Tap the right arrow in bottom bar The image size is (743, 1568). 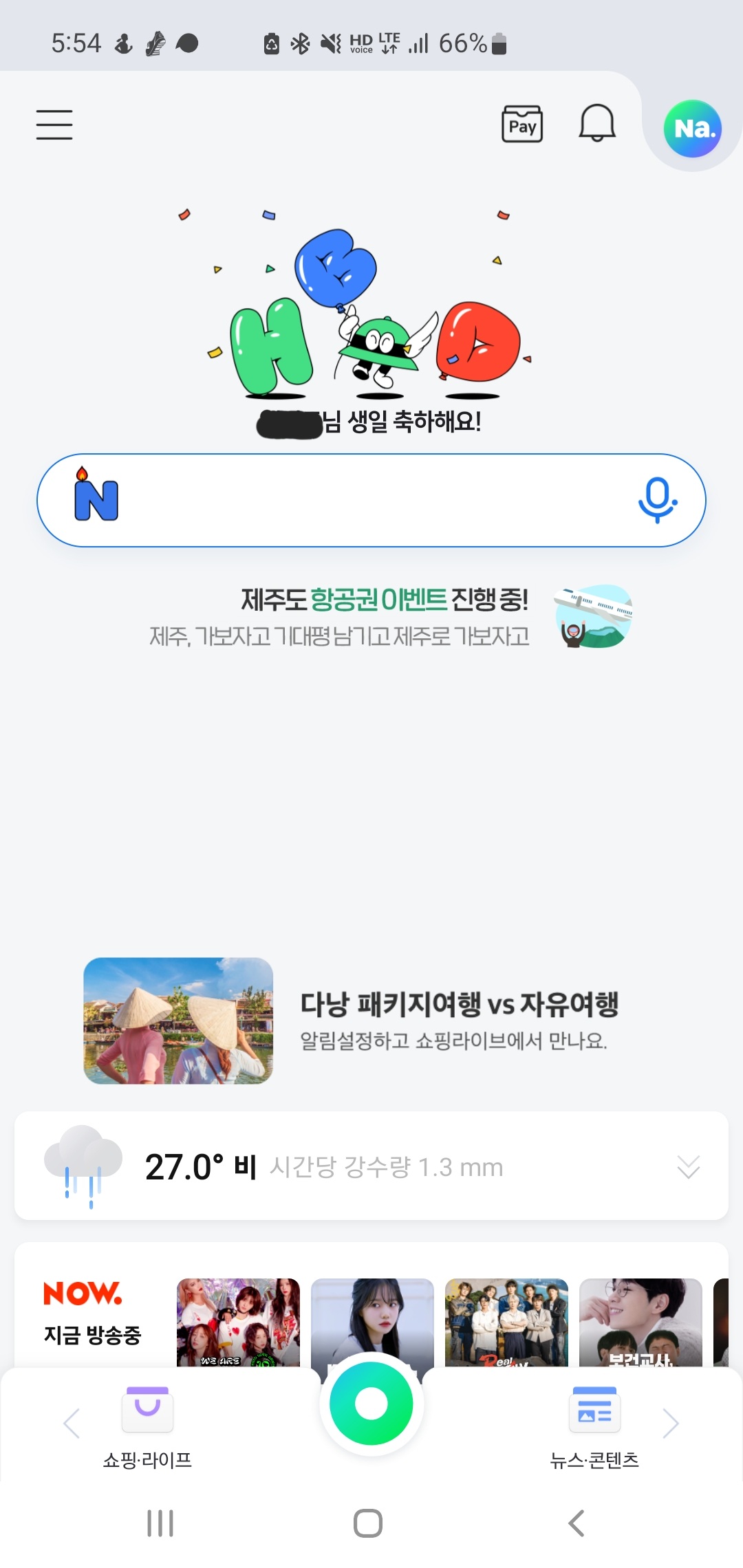click(671, 1424)
